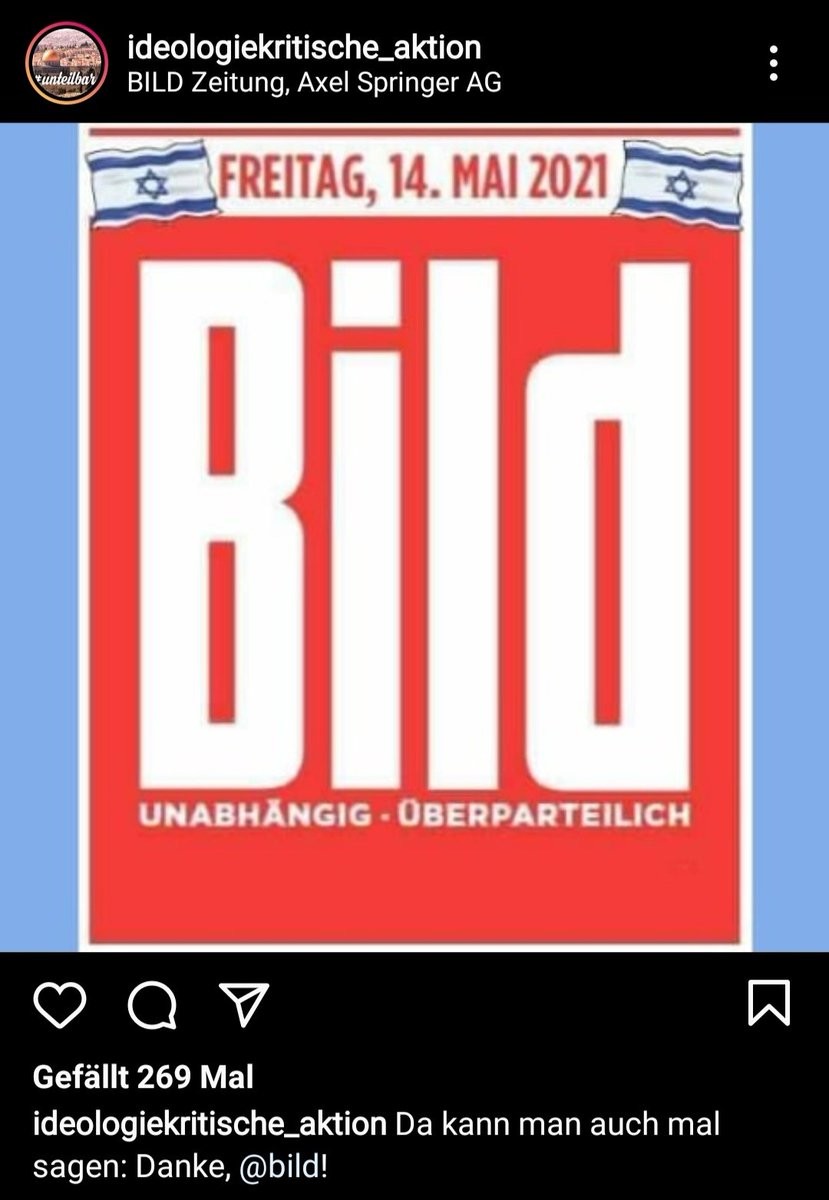Open the comments speech bubble

point(152,1003)
